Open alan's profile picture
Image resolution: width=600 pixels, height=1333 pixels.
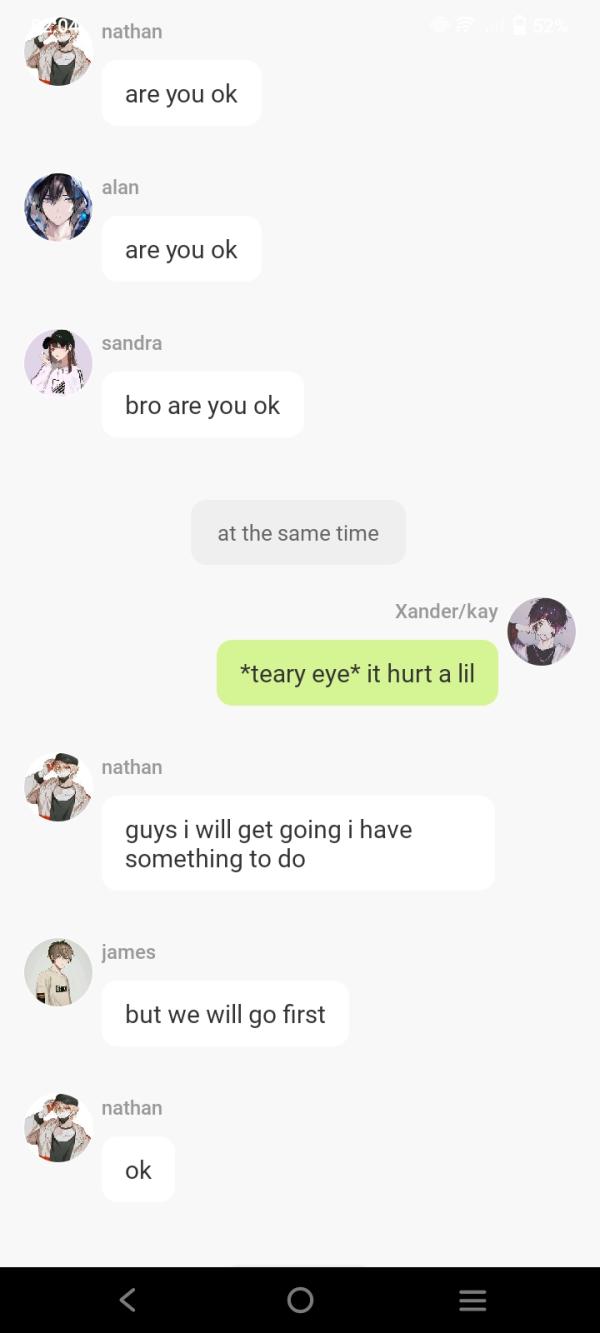coord(58,207)
